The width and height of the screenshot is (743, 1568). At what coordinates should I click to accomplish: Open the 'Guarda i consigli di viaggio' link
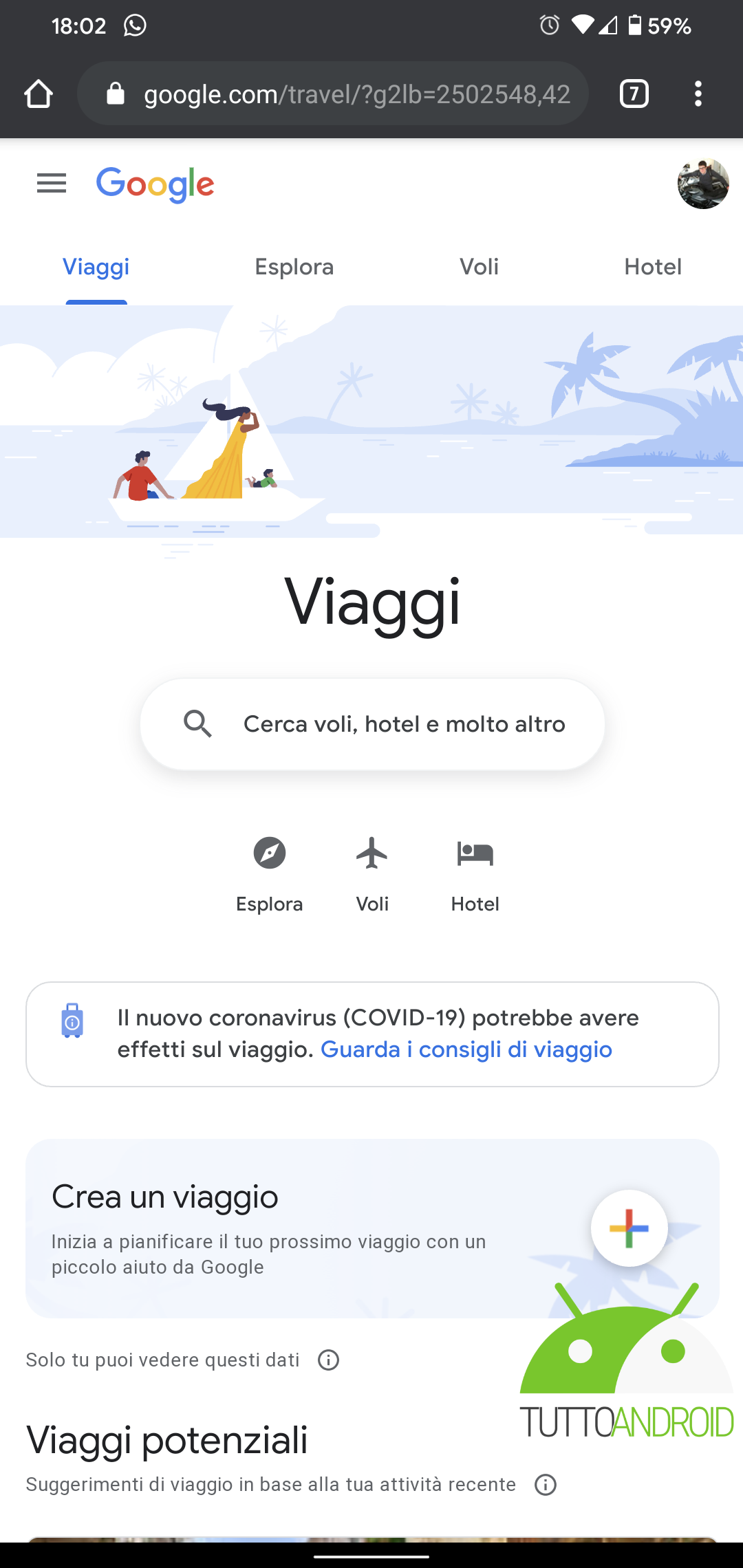[x=466, y=1049]
